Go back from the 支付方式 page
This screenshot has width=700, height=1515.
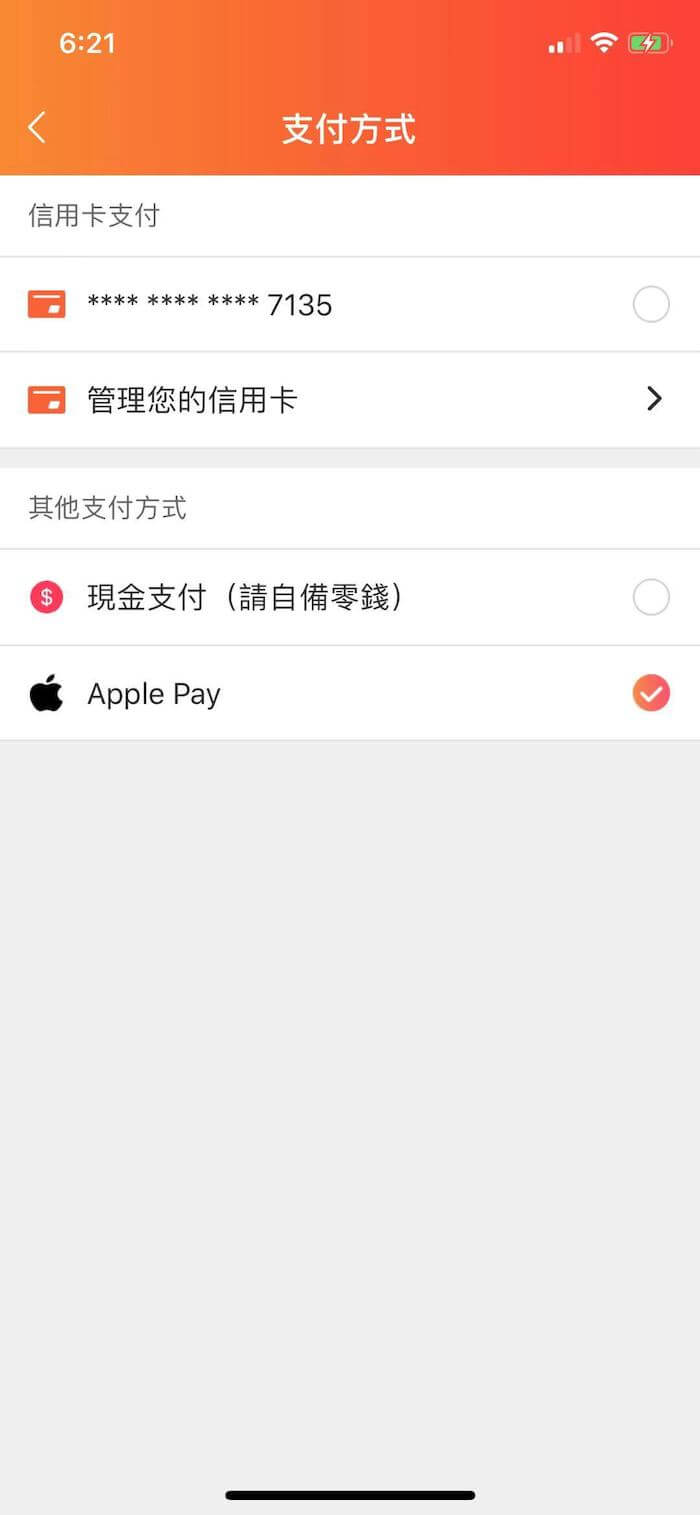point(38,128)
